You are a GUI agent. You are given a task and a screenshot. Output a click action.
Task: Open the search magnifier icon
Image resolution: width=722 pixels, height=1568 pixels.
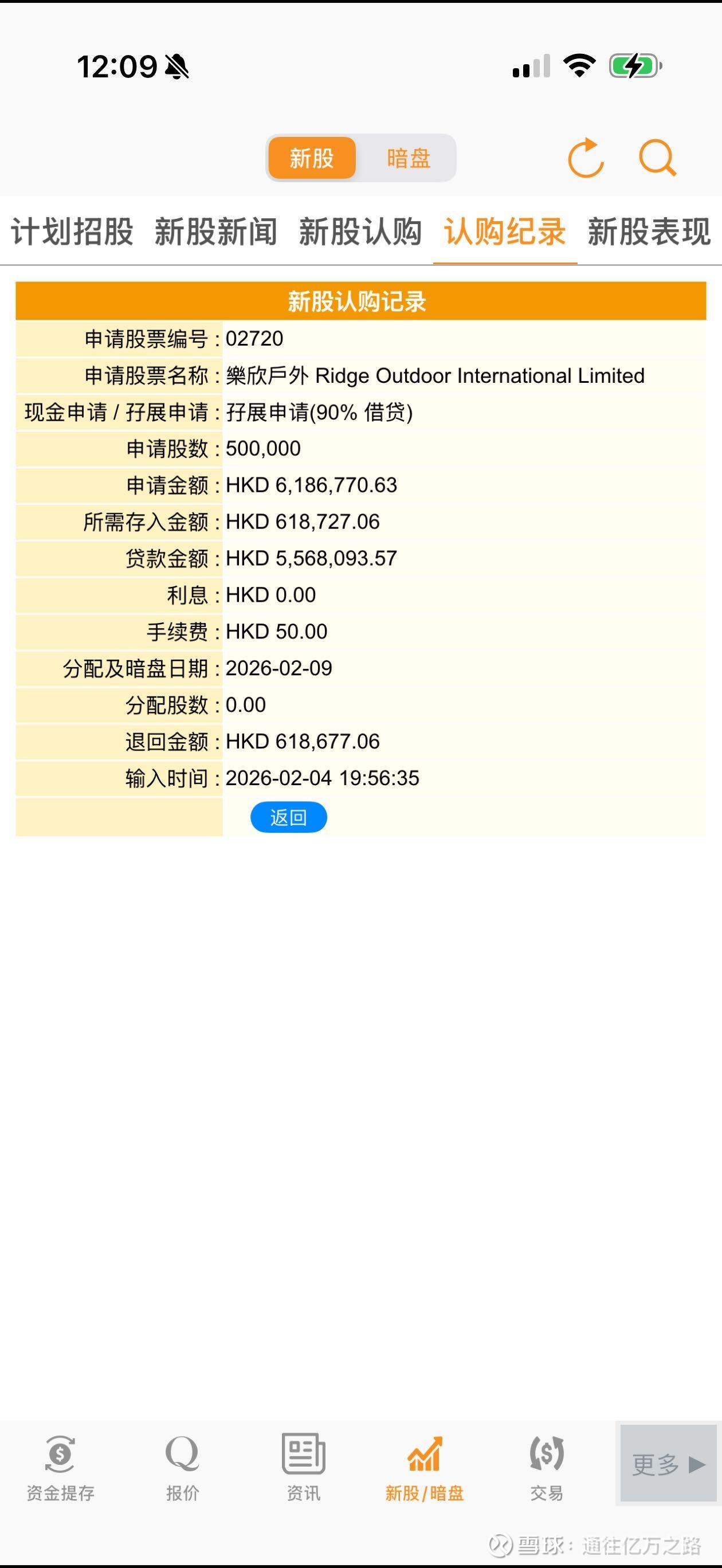click(657, 158)
